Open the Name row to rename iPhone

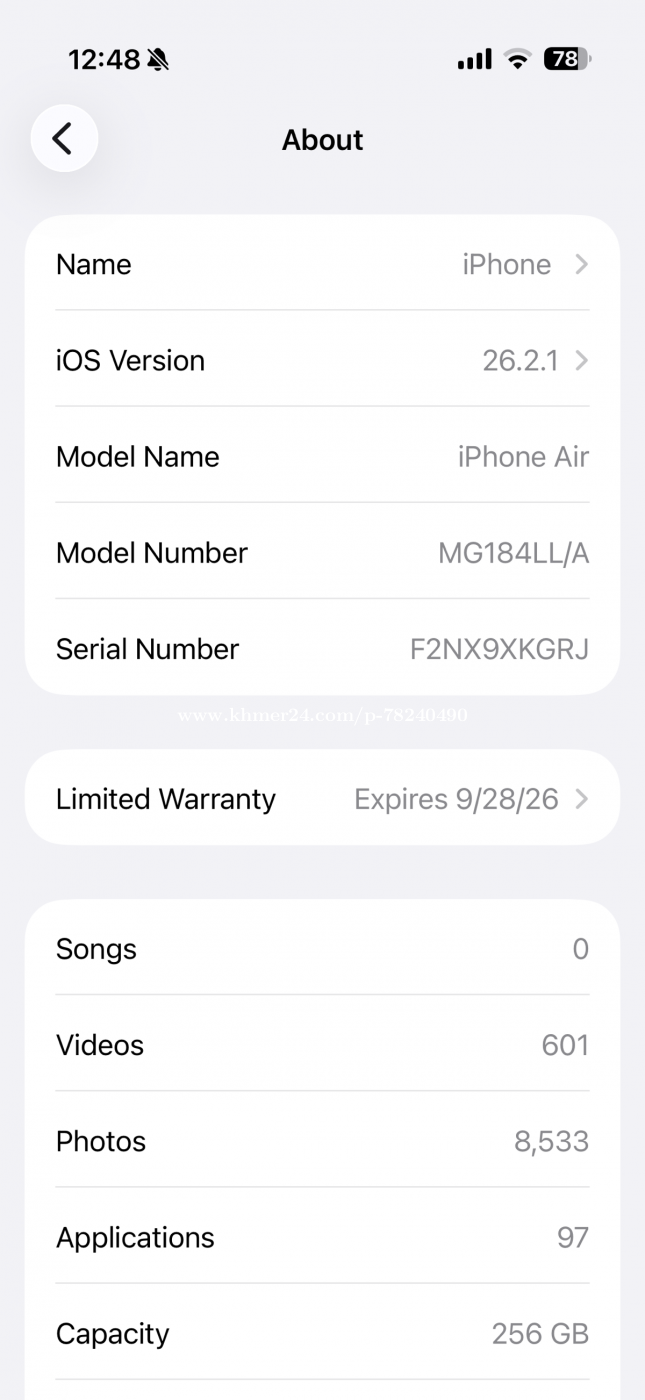pos(322,264)
